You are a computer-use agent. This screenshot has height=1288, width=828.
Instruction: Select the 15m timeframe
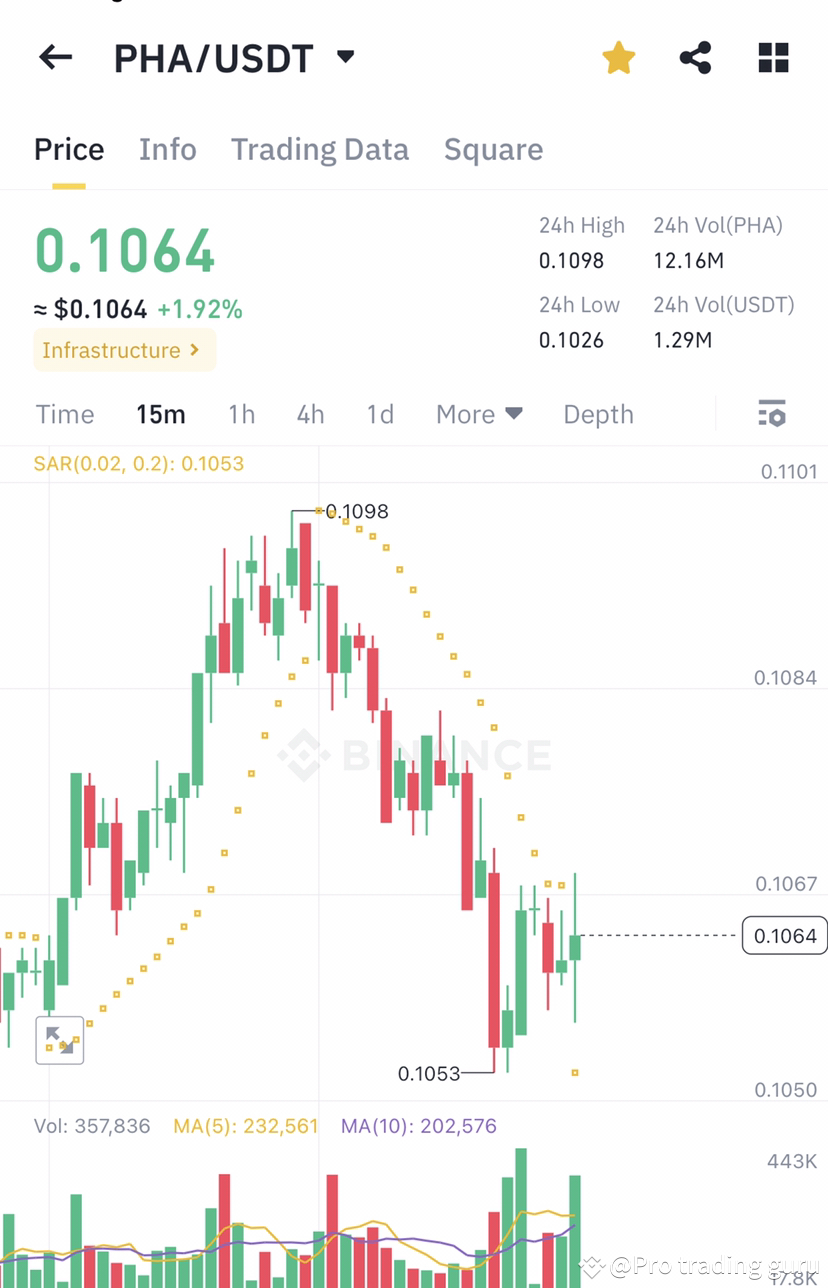pos(161,413)
